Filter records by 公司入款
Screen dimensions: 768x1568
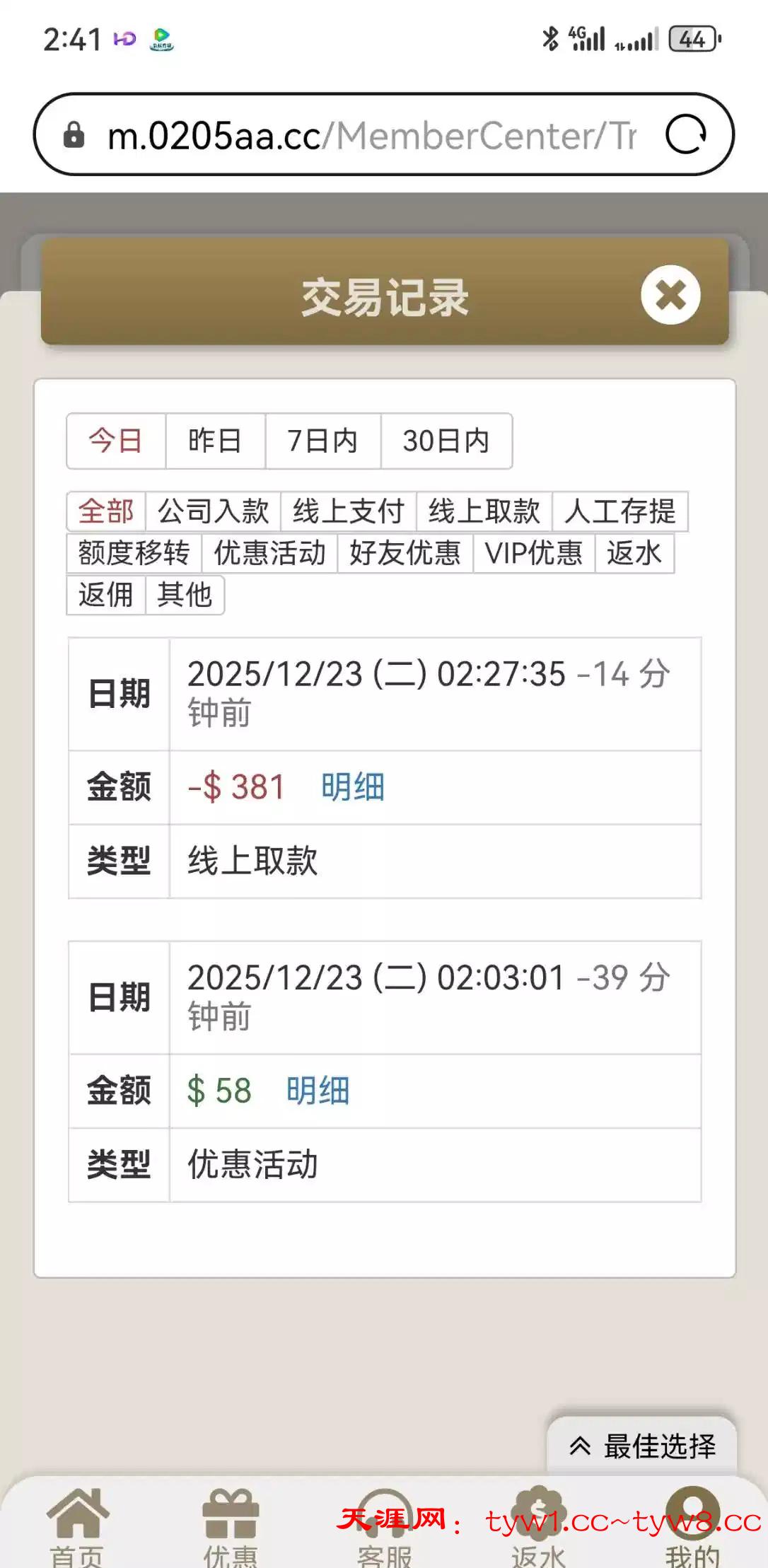[213, 511]
